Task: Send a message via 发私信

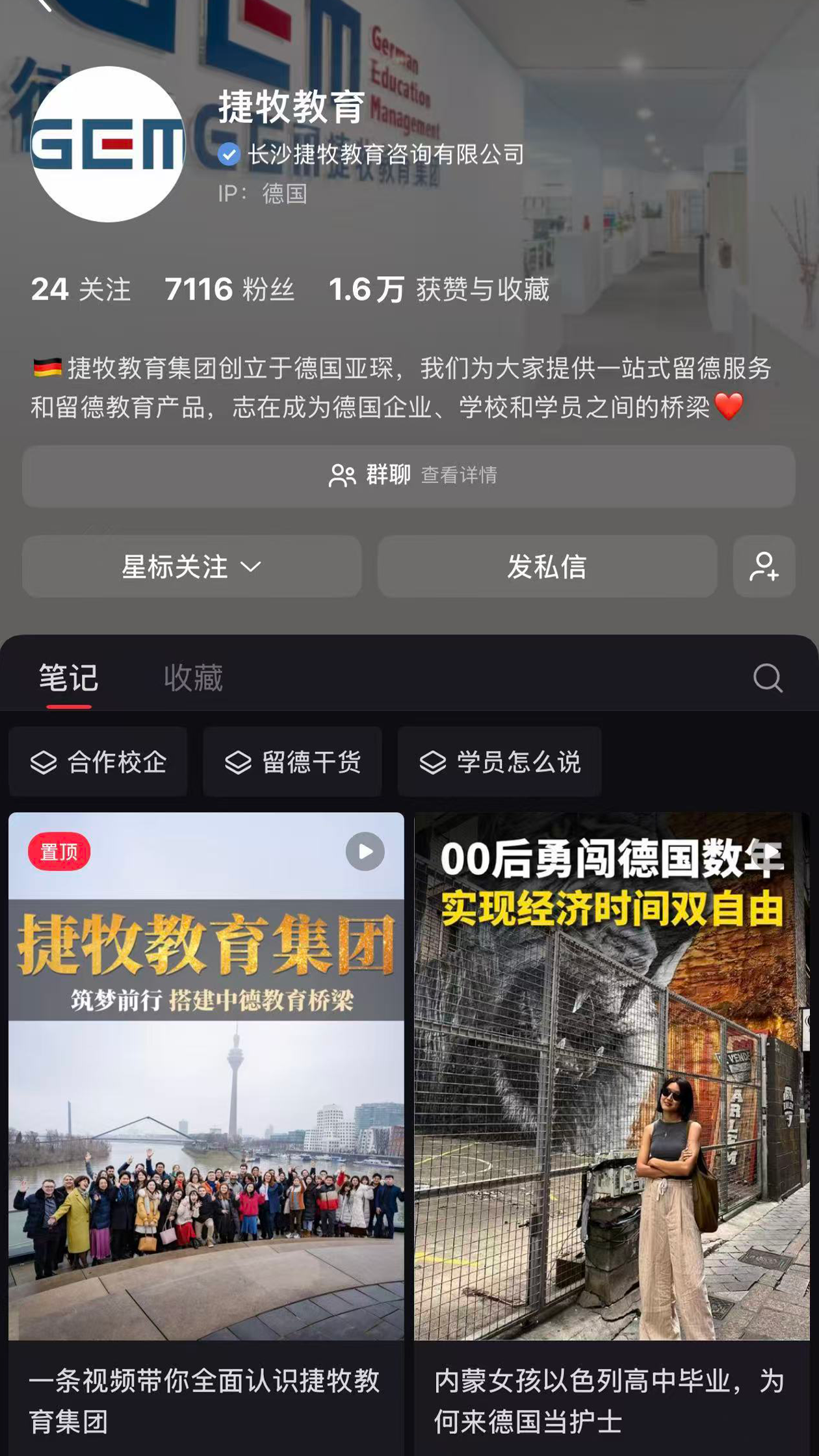Action: 547,567
